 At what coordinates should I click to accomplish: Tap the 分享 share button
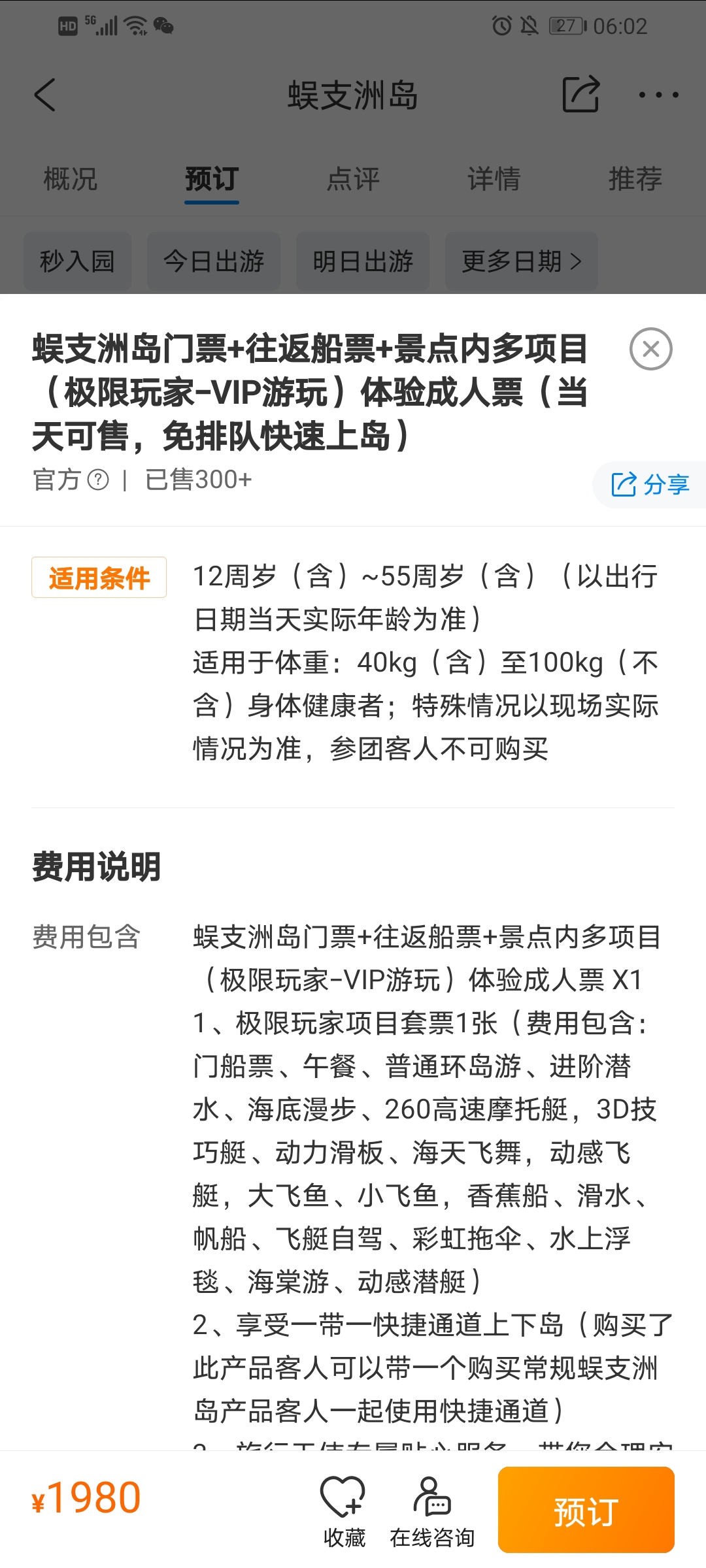[650, 485]
